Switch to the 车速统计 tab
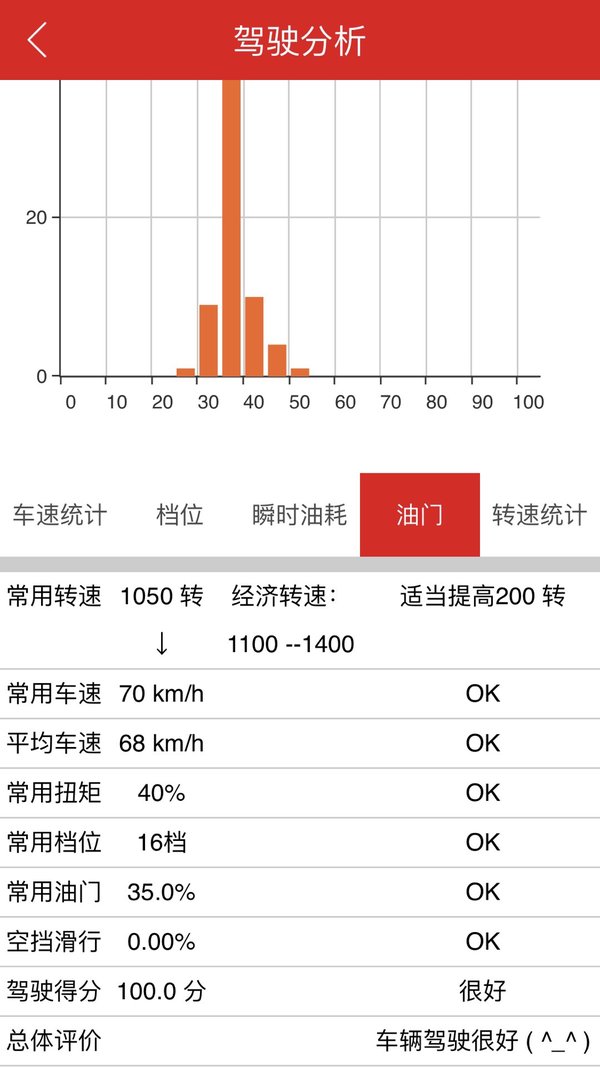 [60, 515]
